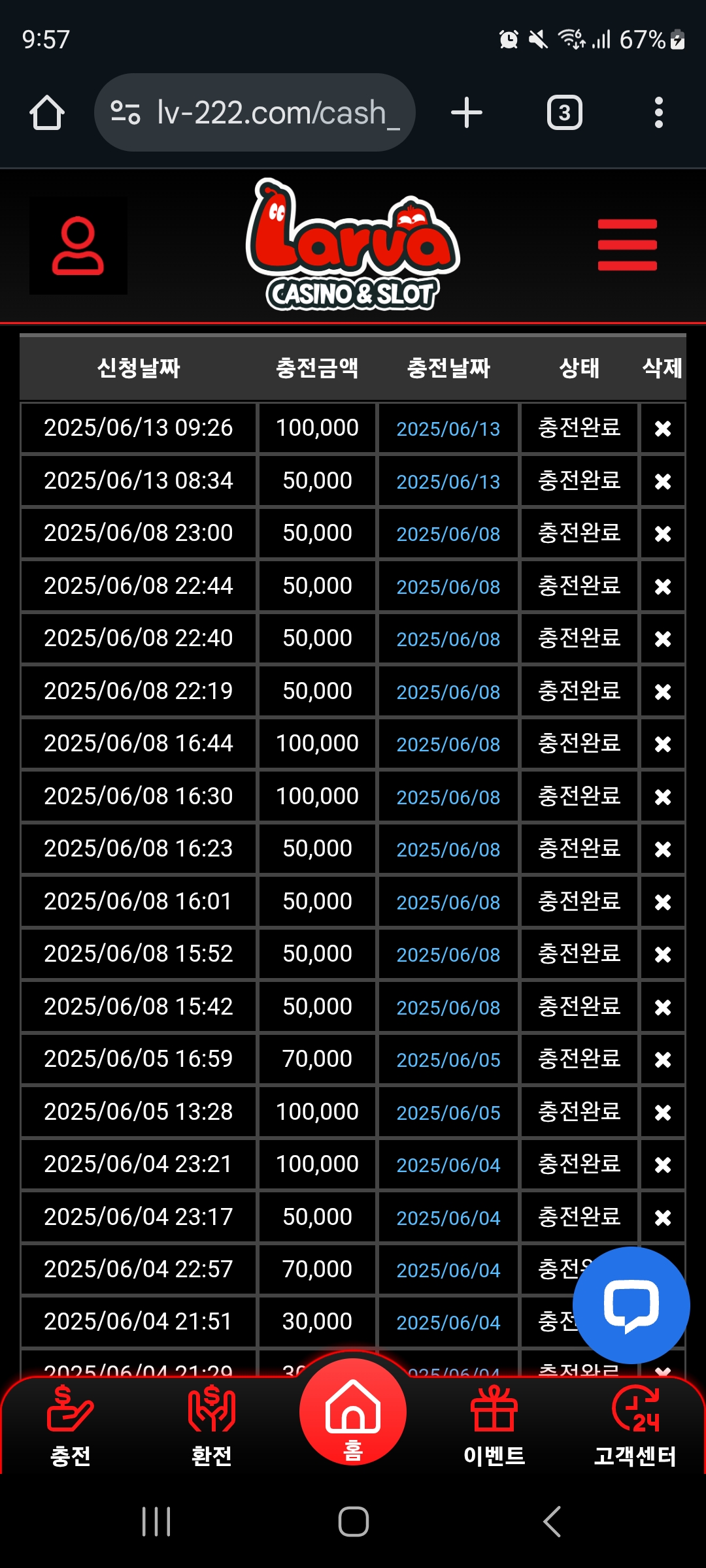Open the red hamburger menu
This screenshot has height=1568, width=706.
627,245
